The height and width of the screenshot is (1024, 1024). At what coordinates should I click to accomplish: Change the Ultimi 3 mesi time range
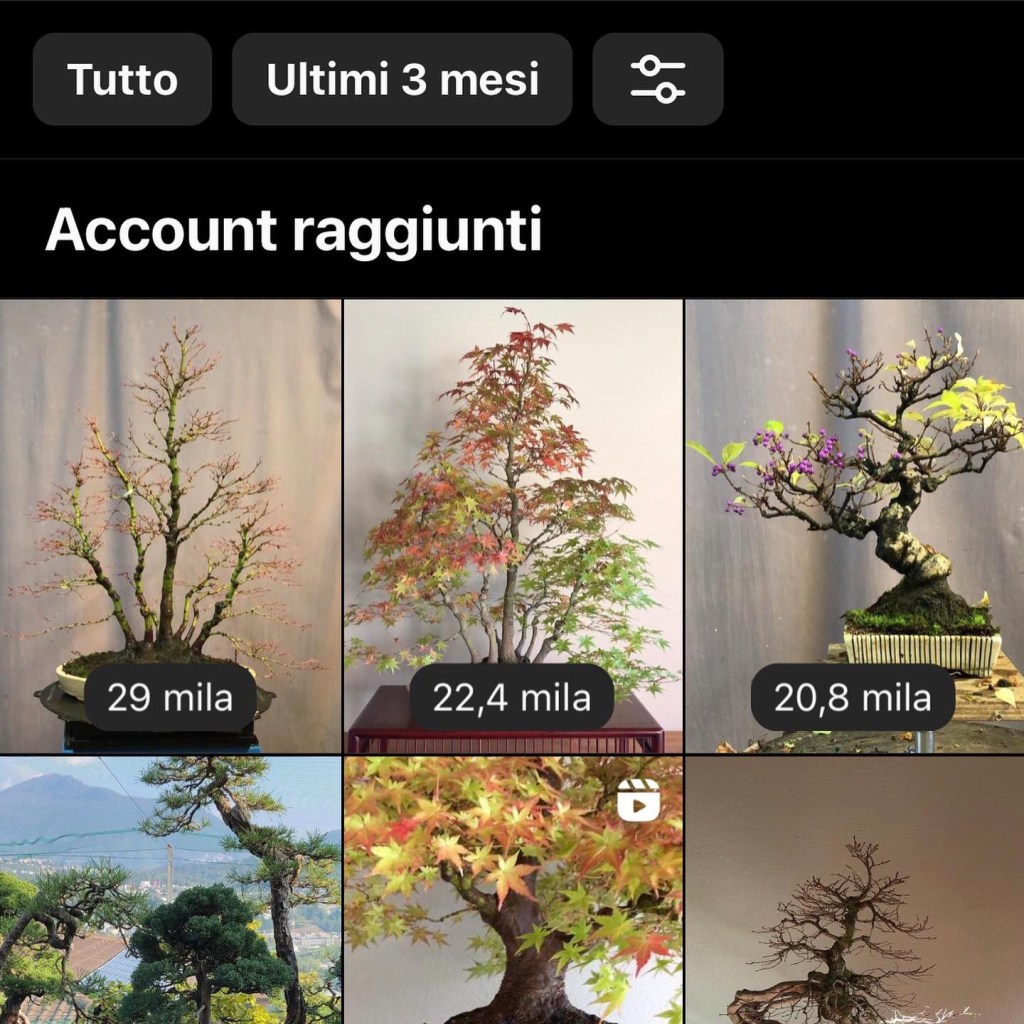click(x=402, y=80)
